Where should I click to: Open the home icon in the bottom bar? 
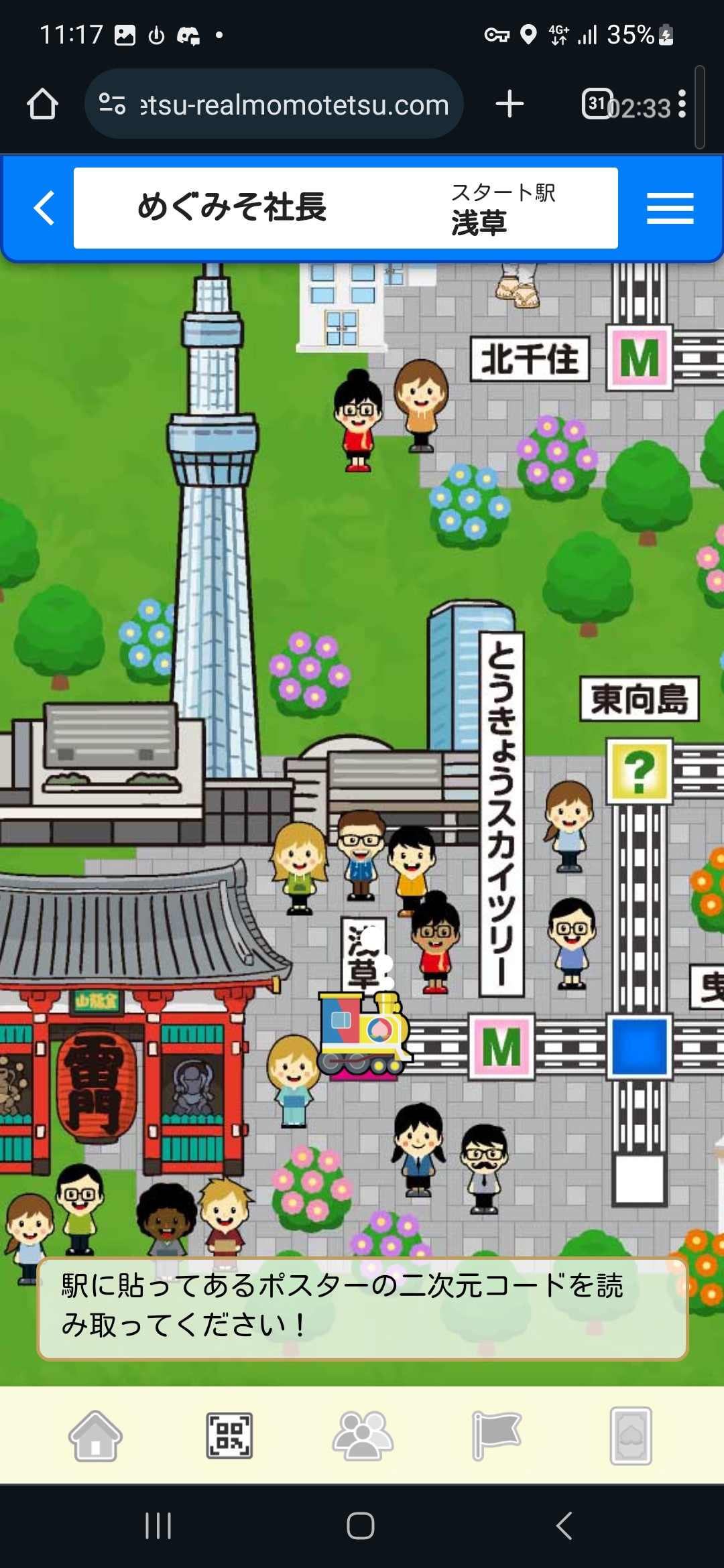pyautogui.click(x=95, y=1436)
